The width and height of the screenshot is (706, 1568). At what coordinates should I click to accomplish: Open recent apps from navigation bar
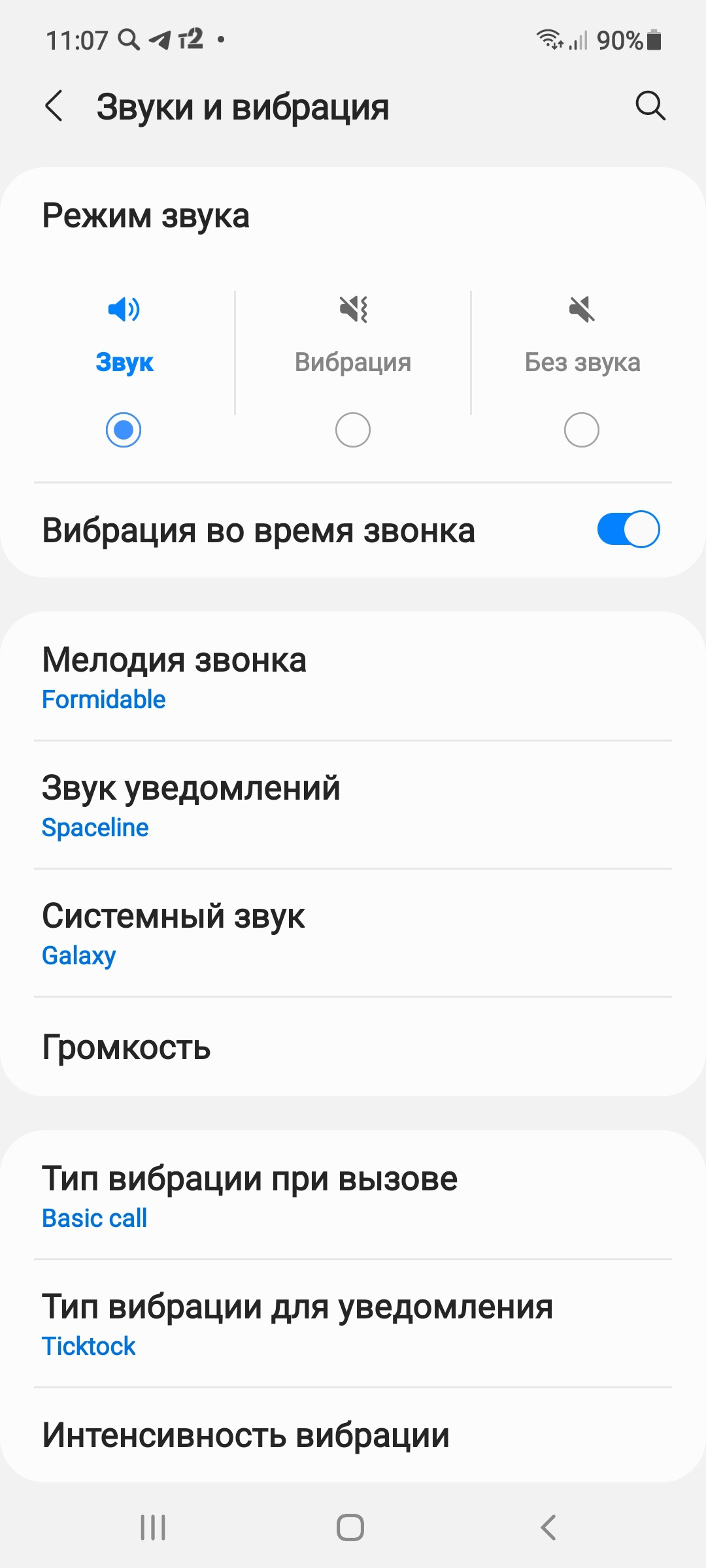tap(153, 1527)
